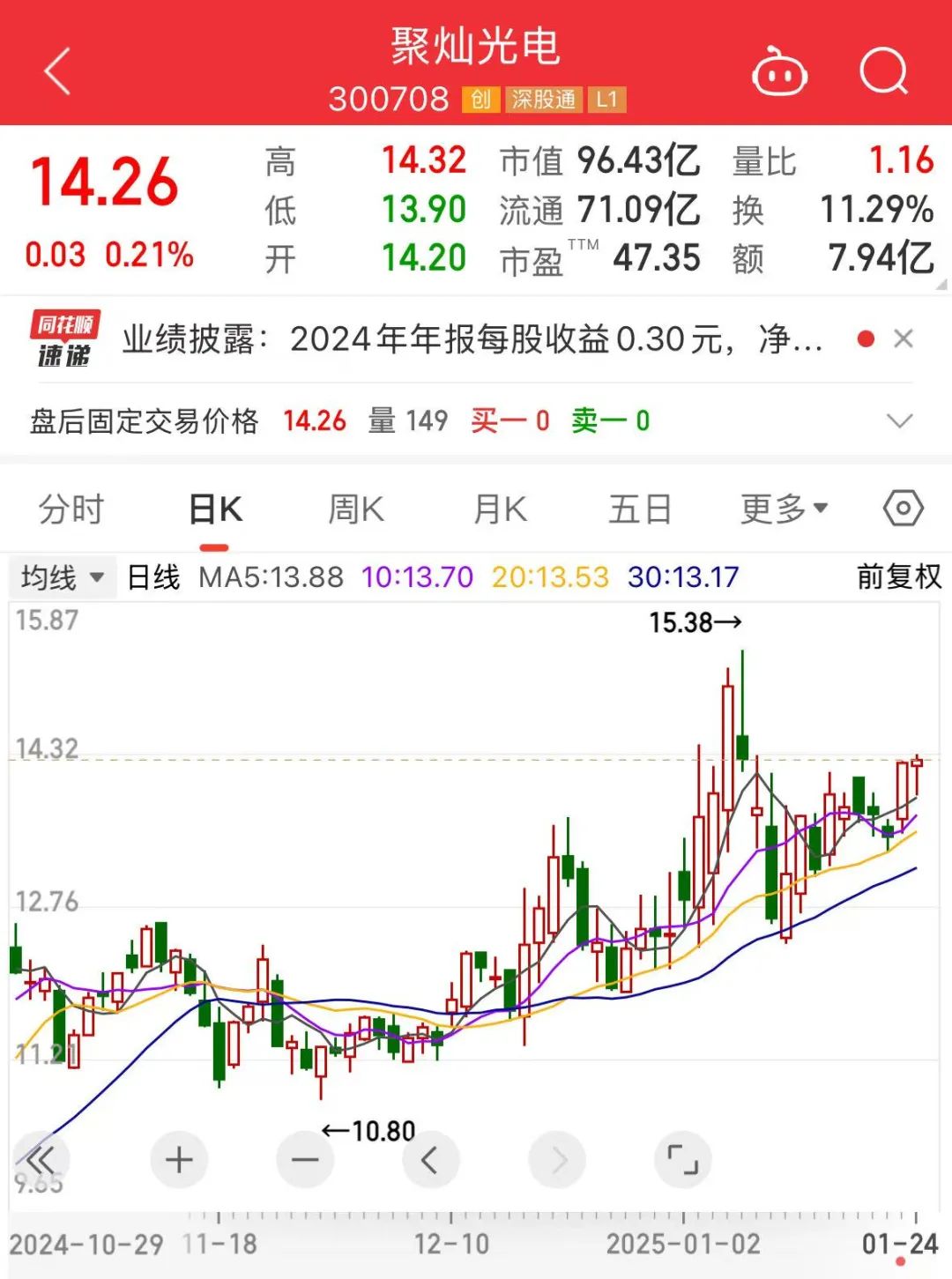Open the search function
This screenshot has width=952, height=1279.
(x=886, y=71)
